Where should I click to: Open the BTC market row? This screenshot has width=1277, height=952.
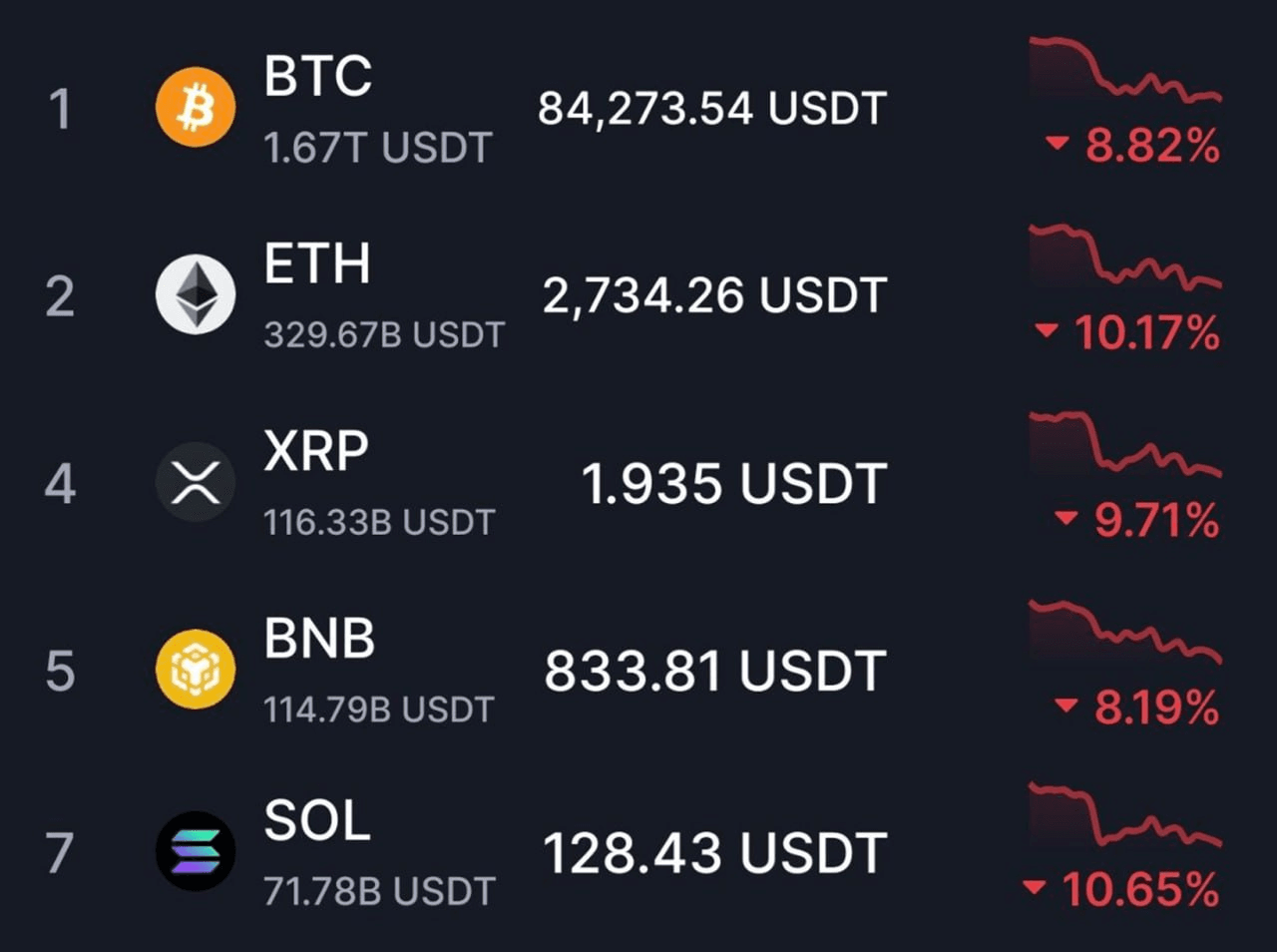point(317,77)
